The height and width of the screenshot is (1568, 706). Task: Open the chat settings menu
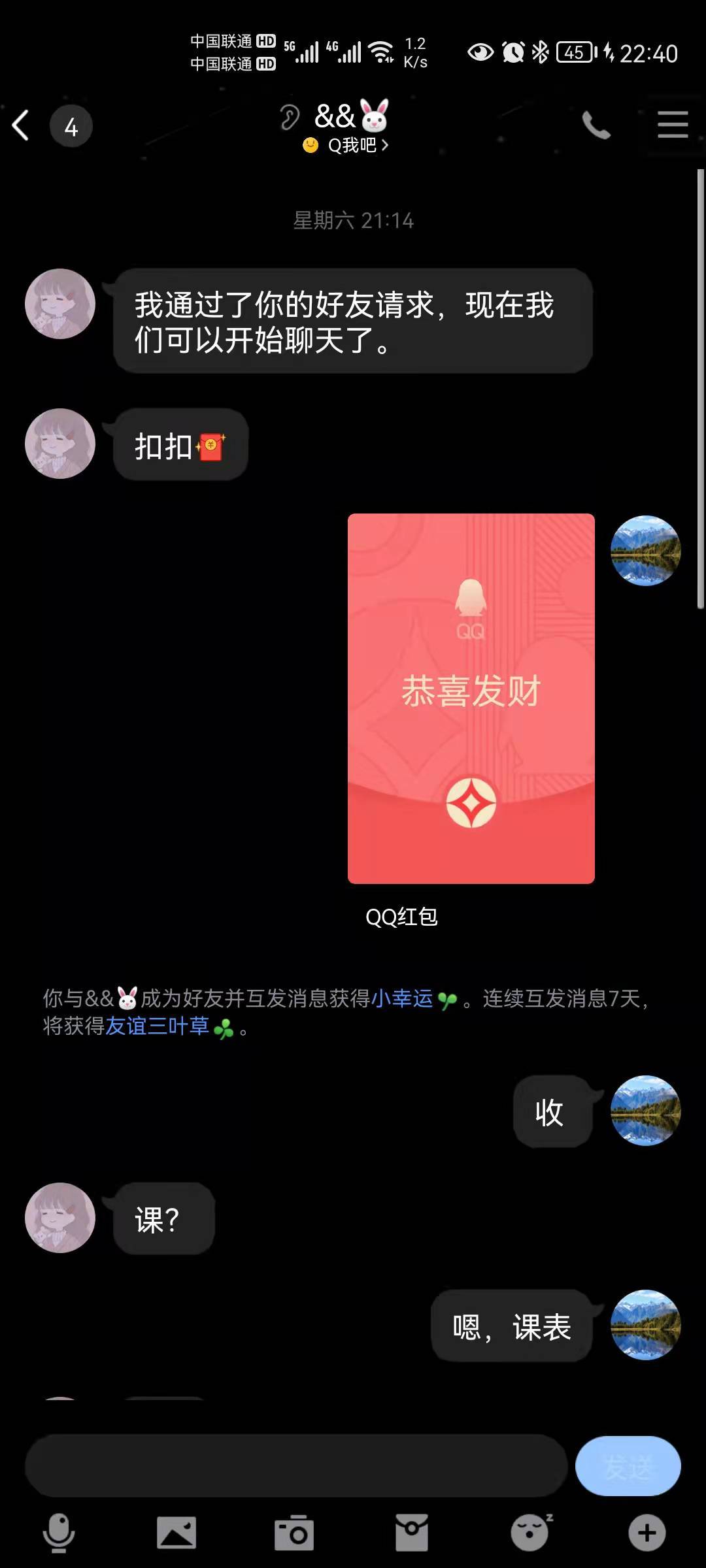coord(673,124)
